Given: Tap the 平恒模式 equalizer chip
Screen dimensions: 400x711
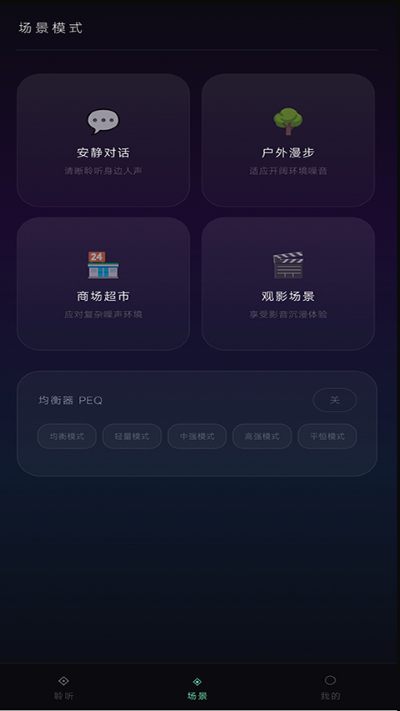Looking at the screenshot, I should point(327,436).
